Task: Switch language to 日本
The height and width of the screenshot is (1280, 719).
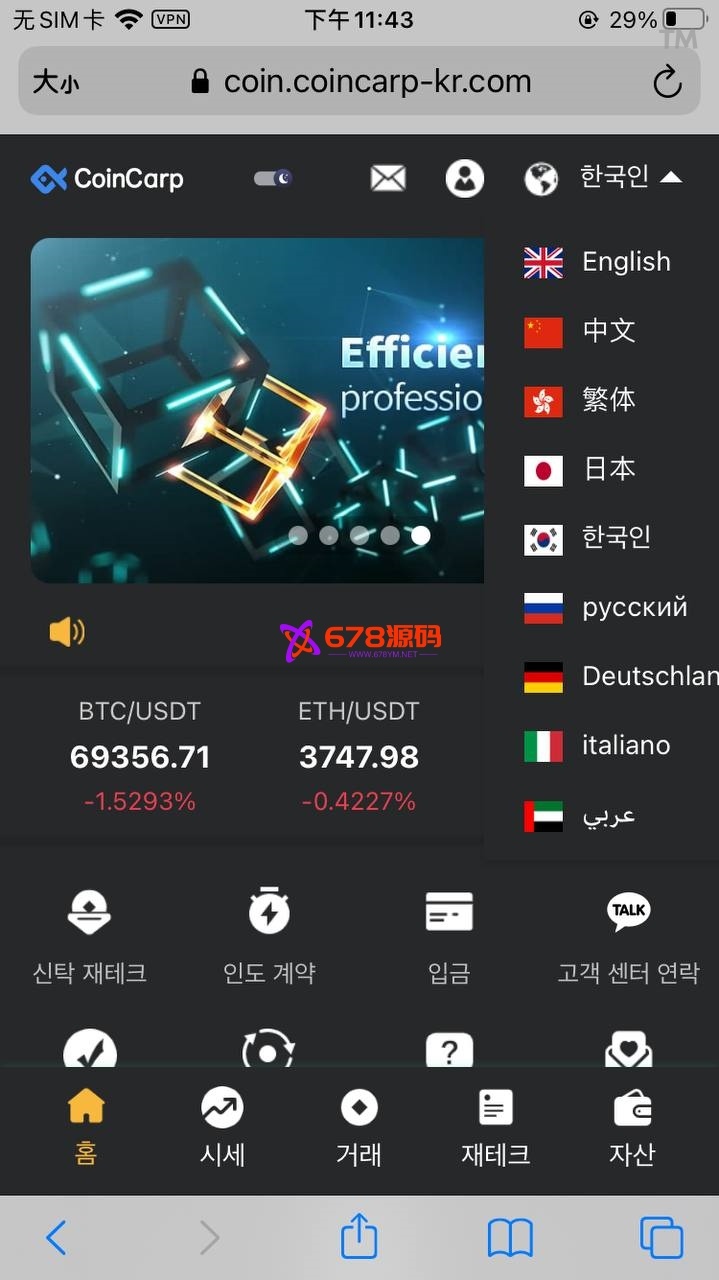Action: pyautogui.click(x=609, y=469)
